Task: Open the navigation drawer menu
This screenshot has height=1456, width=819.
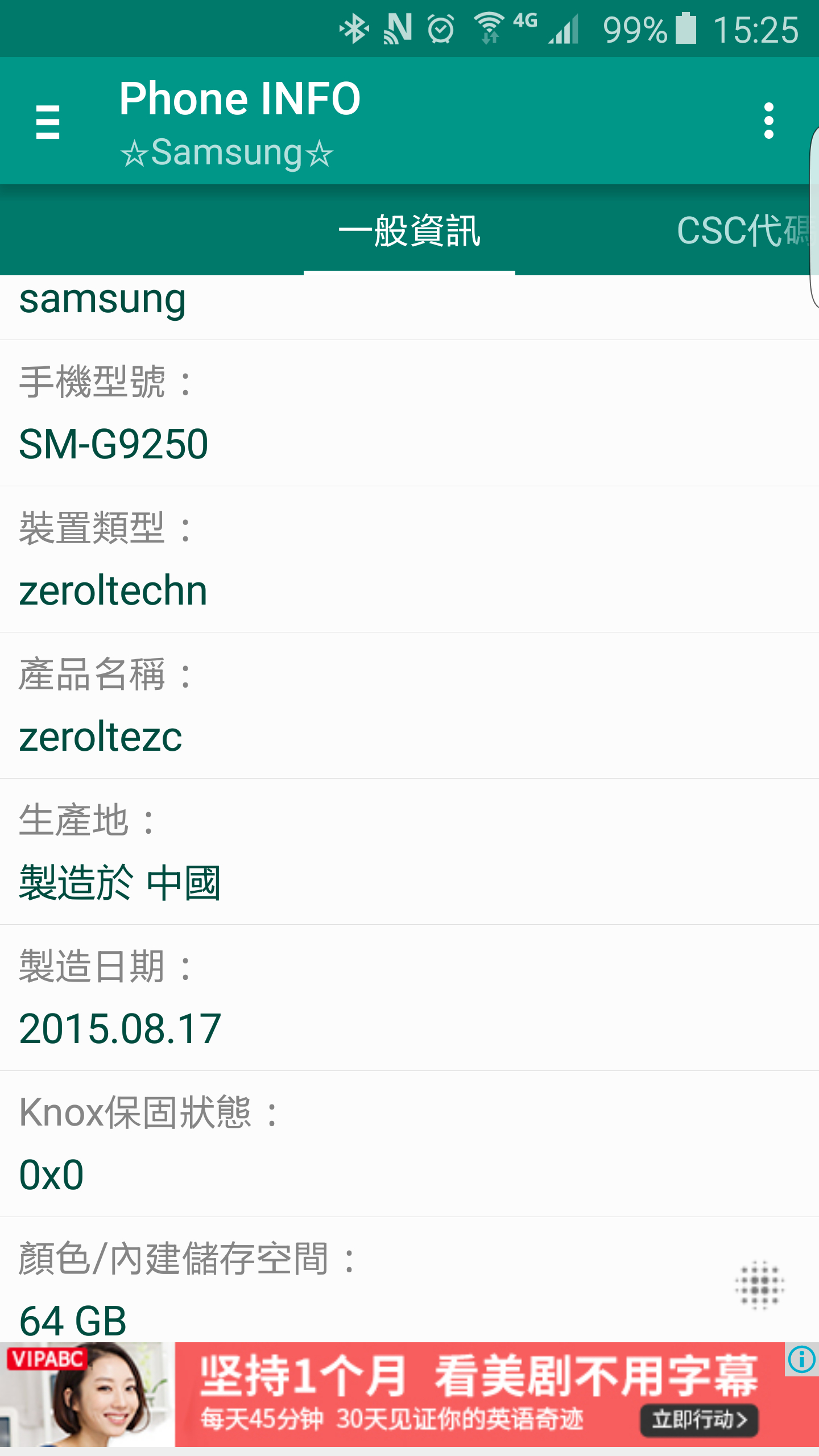Action: (48, 121)
